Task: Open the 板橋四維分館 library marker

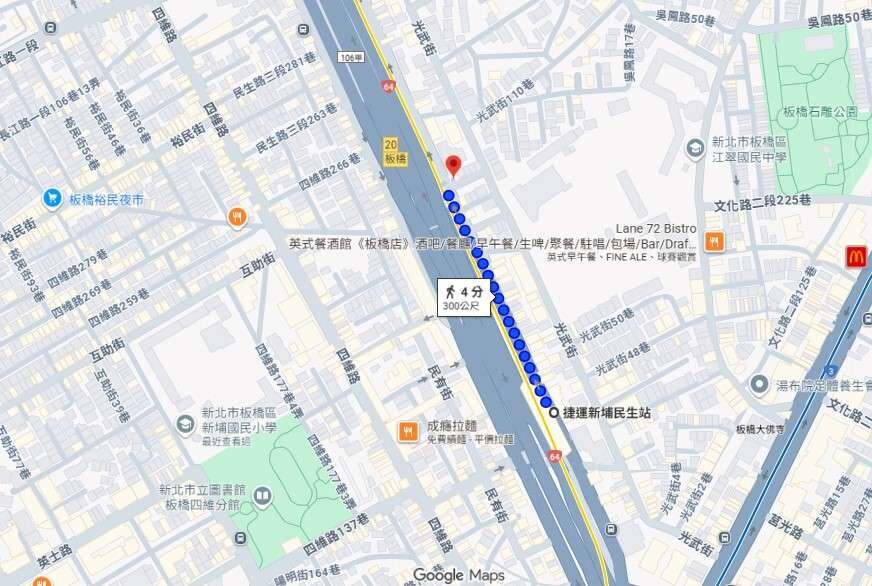Action: point(261,496)
